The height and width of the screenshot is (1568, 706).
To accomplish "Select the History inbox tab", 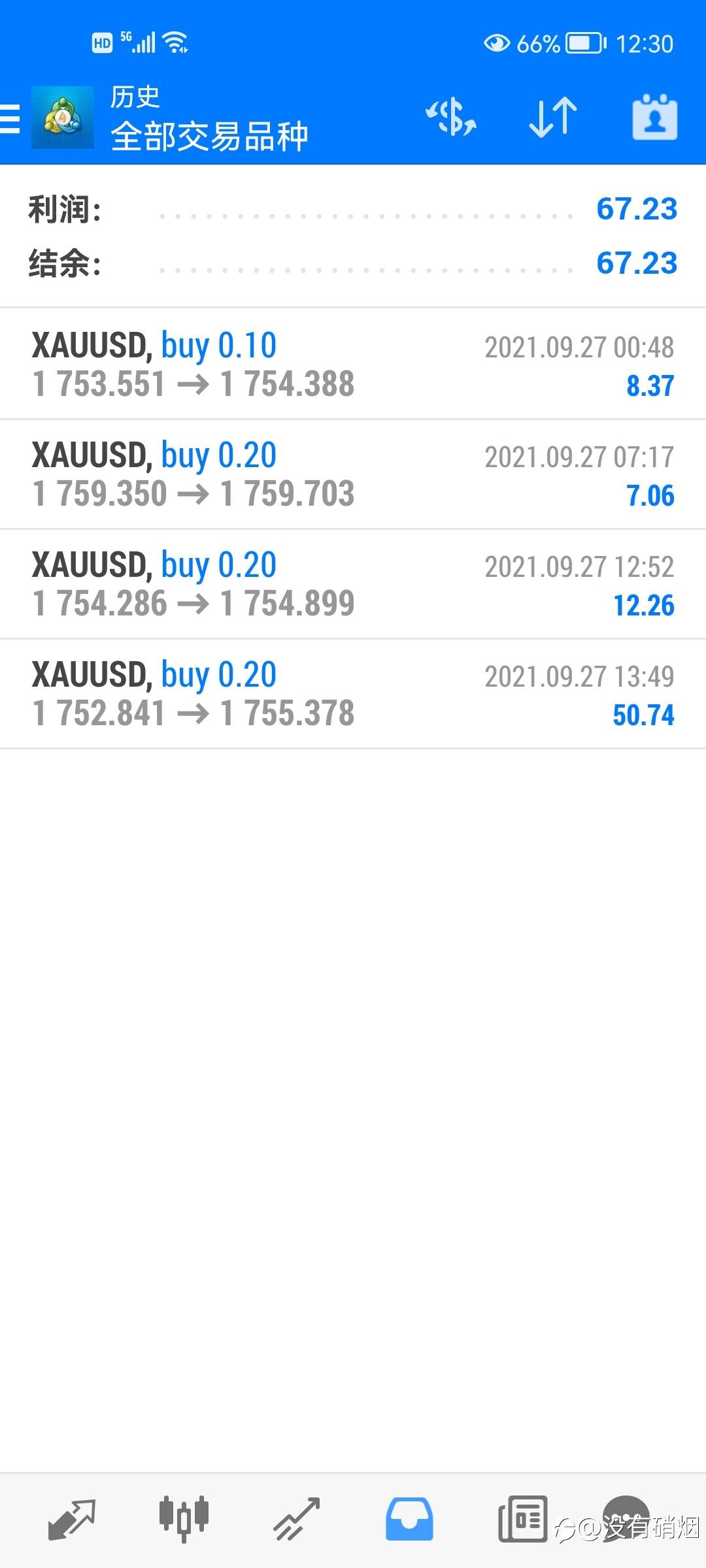I will 409,1518.
